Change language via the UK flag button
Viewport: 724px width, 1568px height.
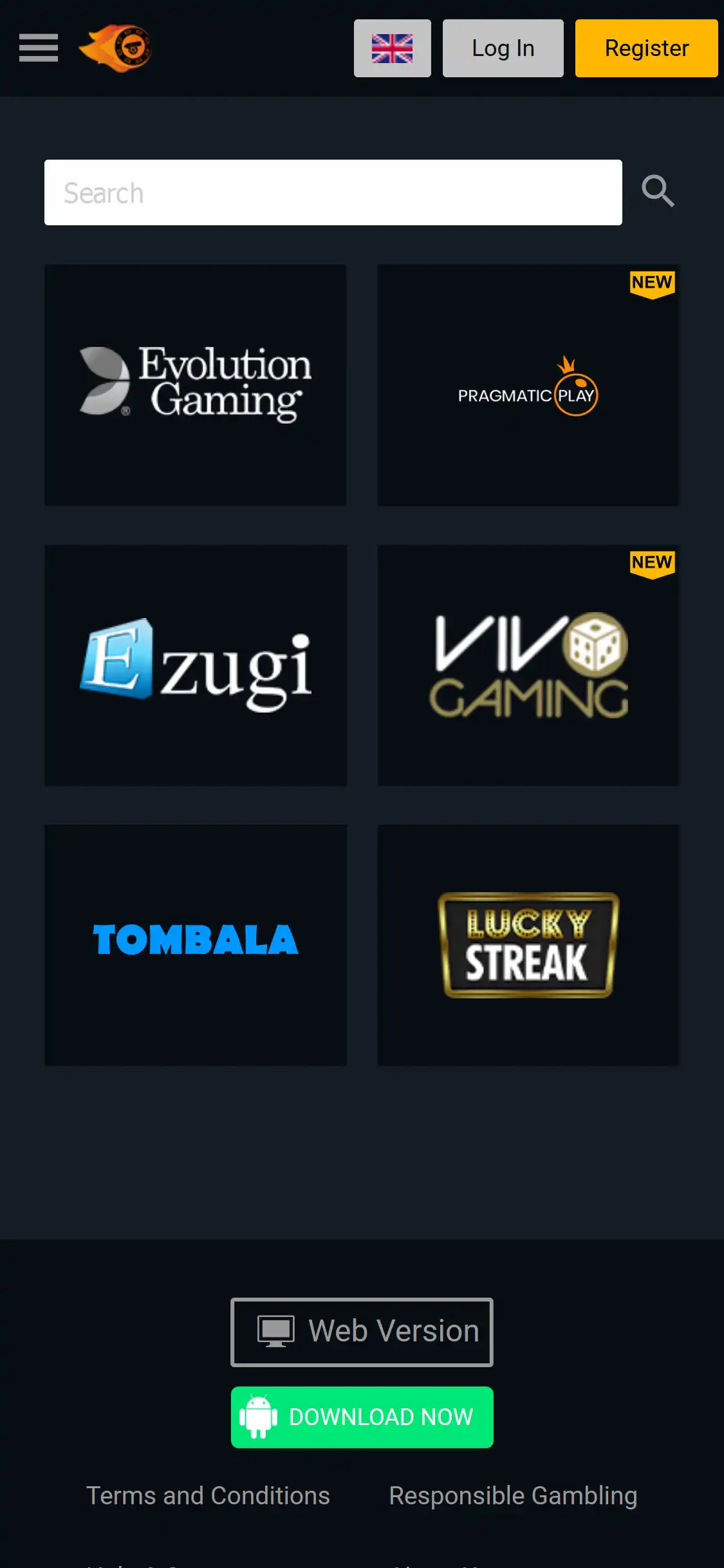[392, 48]
